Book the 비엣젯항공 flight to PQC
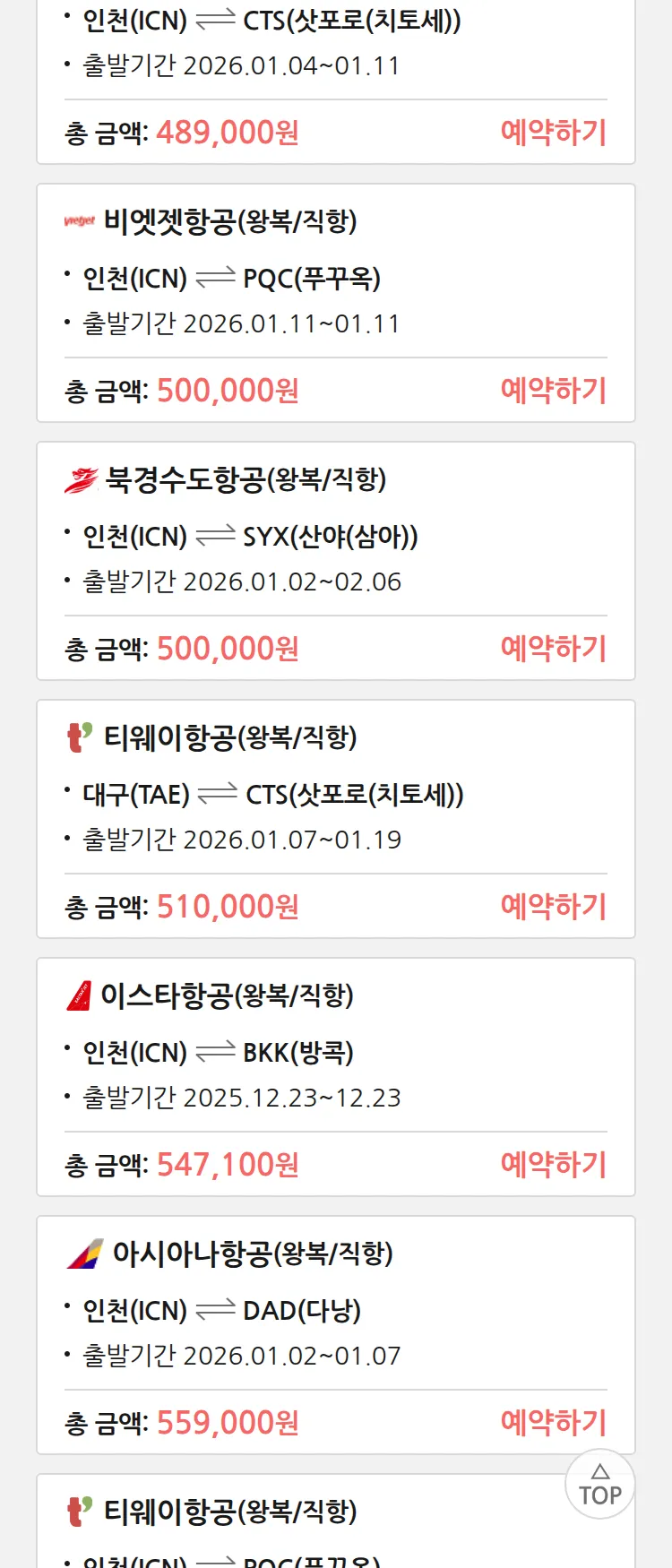Image resolution: width=672 pixels, height=1568 pixels. pos(553,391)
